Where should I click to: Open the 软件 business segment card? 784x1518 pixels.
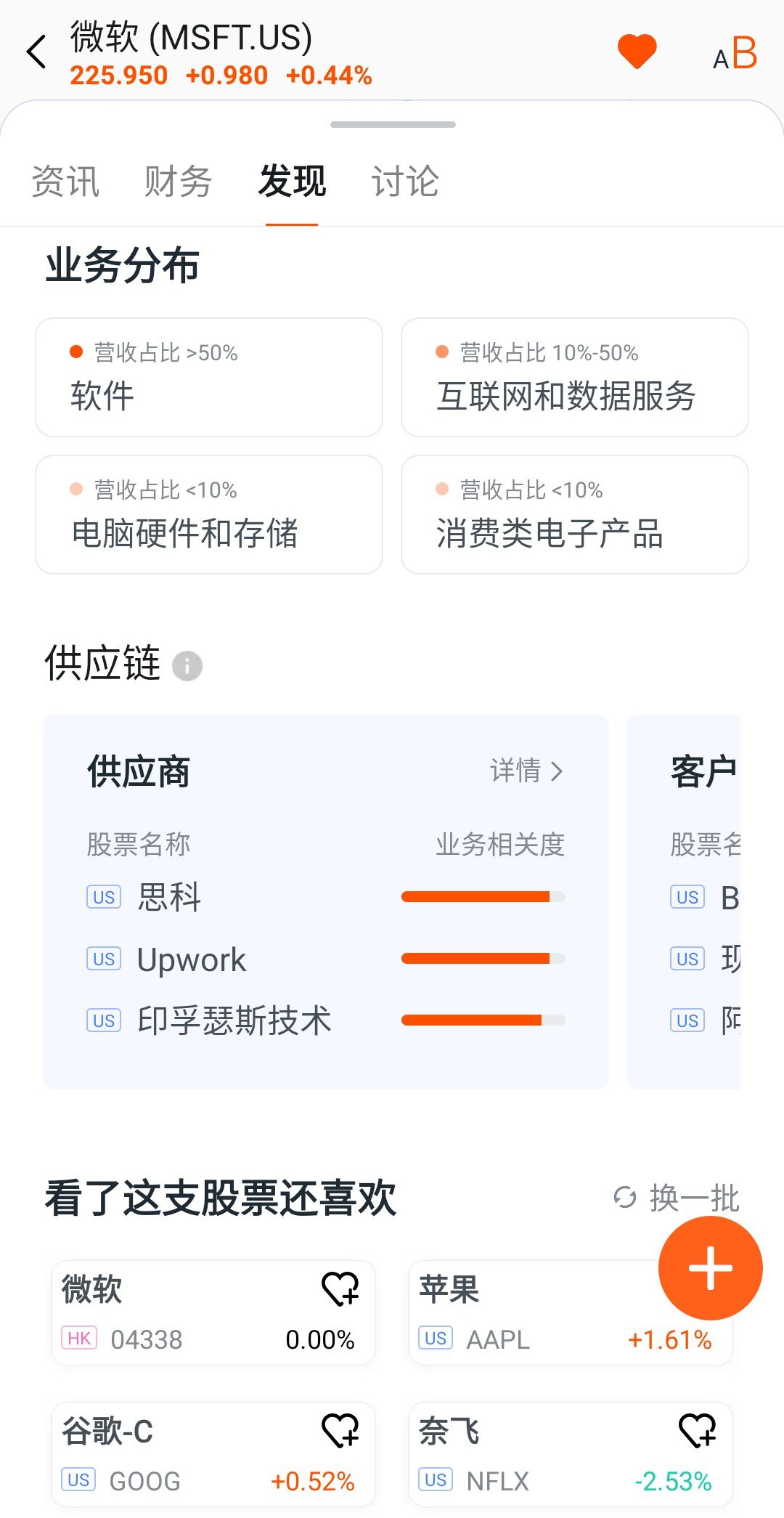coord(209,378)
